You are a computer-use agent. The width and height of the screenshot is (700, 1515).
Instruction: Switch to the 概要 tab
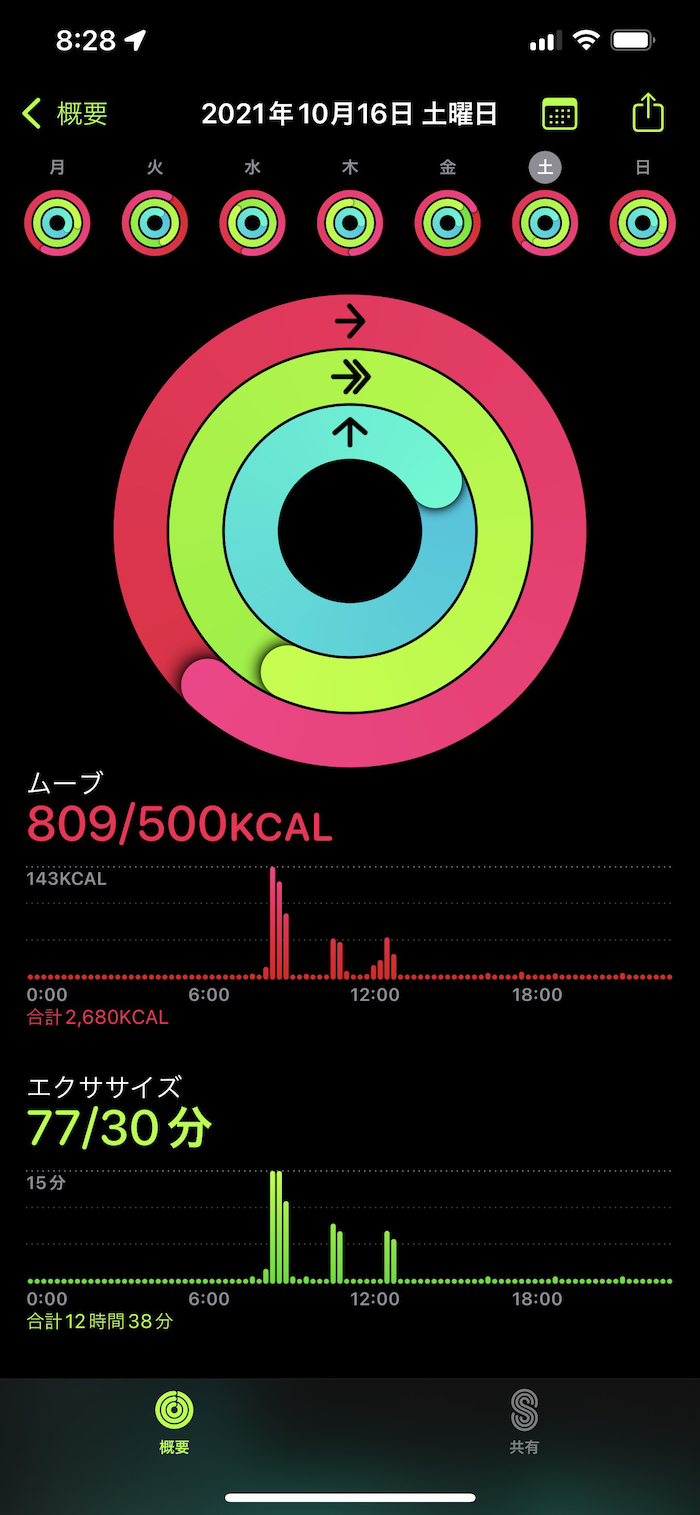pyautogui.click(x=174, y=1421)
